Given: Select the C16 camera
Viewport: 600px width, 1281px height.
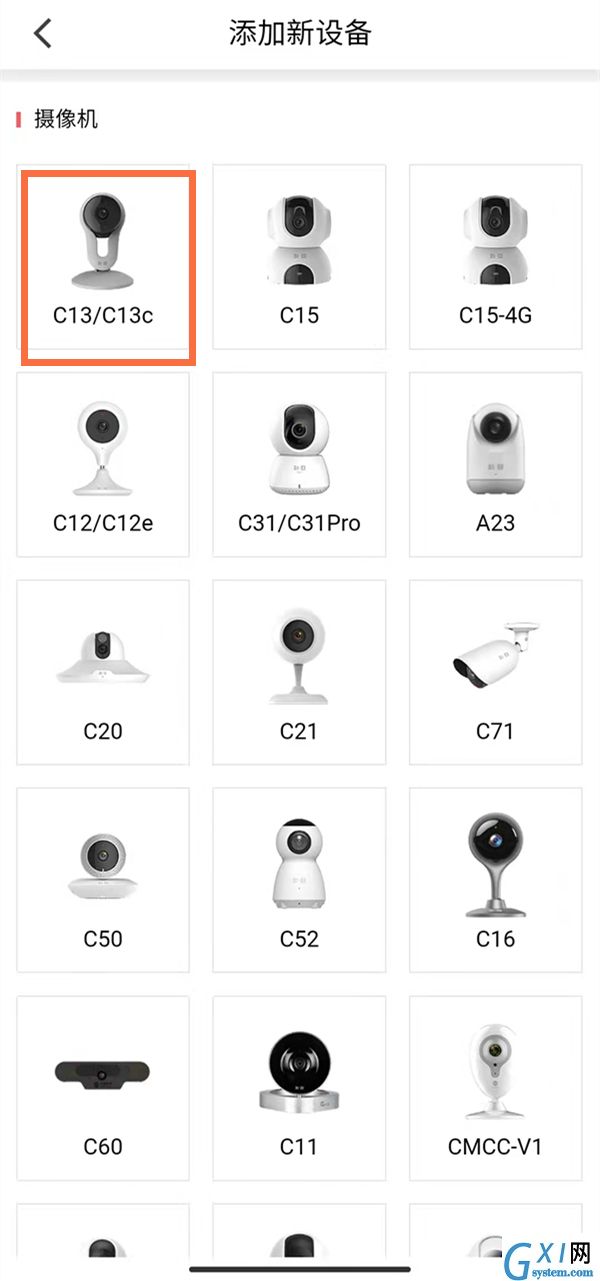Looking at the screenshot, I should (495, 880).
